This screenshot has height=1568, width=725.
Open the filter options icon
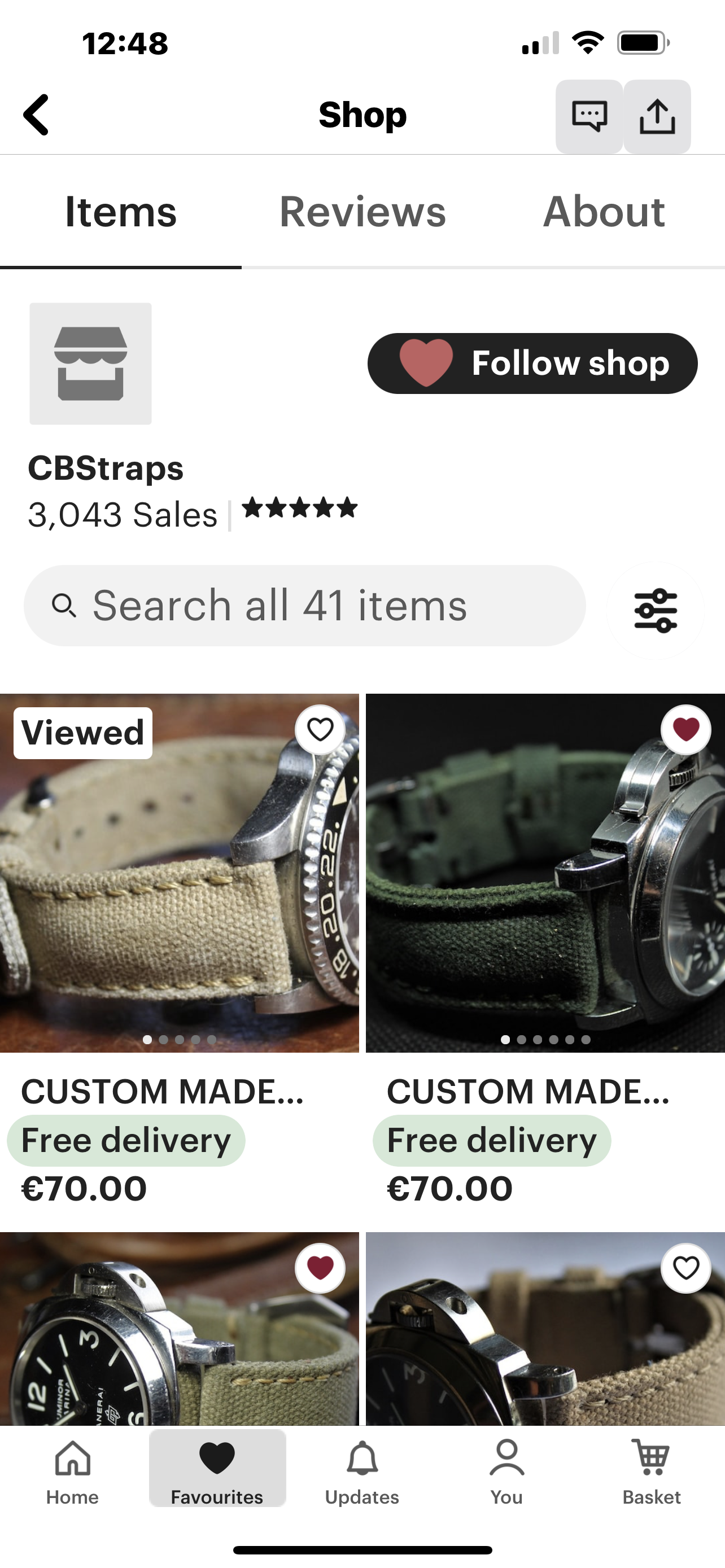coord(655,610)
